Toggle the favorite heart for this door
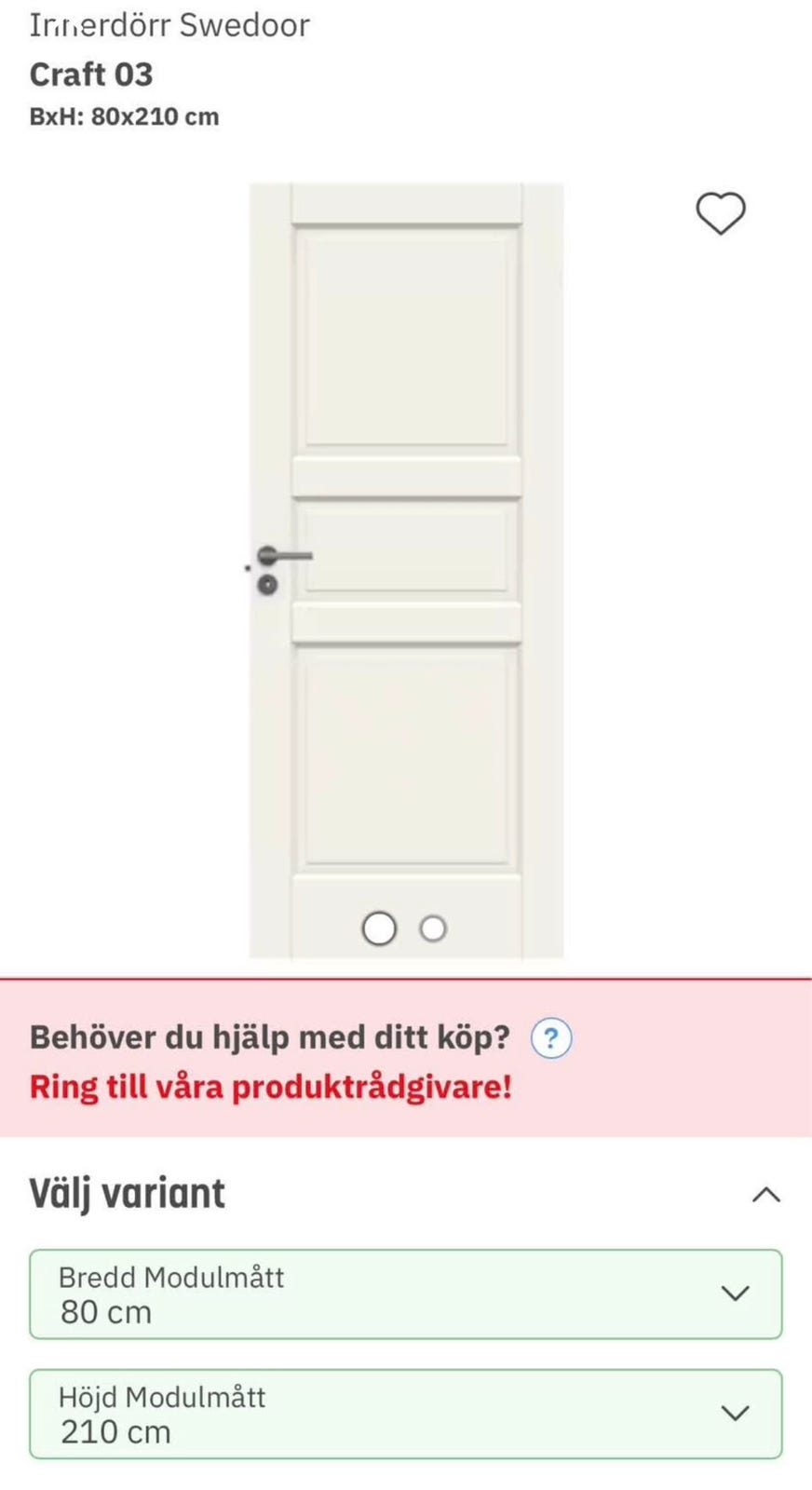 (x=721, y=213)
